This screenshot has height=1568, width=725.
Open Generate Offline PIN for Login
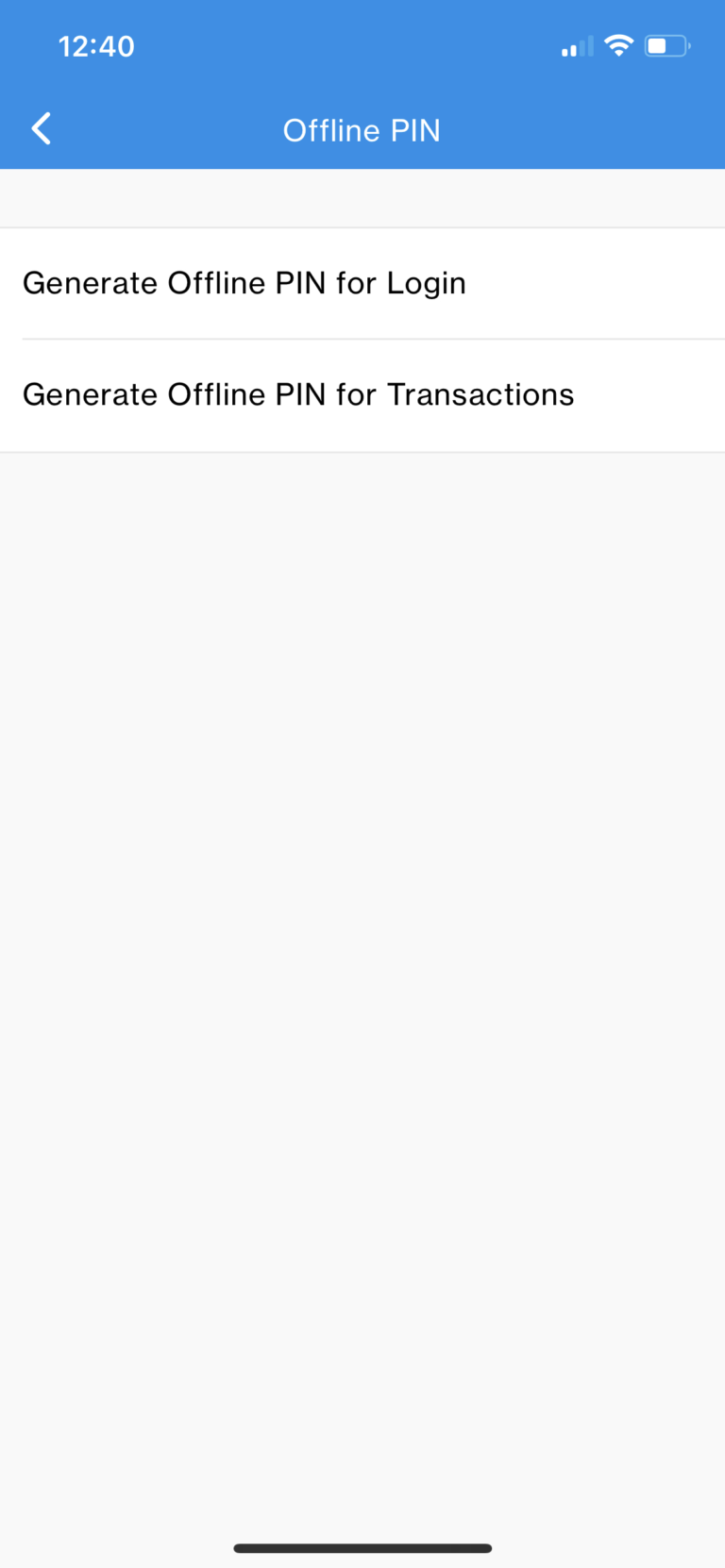[x=244, y=283]
